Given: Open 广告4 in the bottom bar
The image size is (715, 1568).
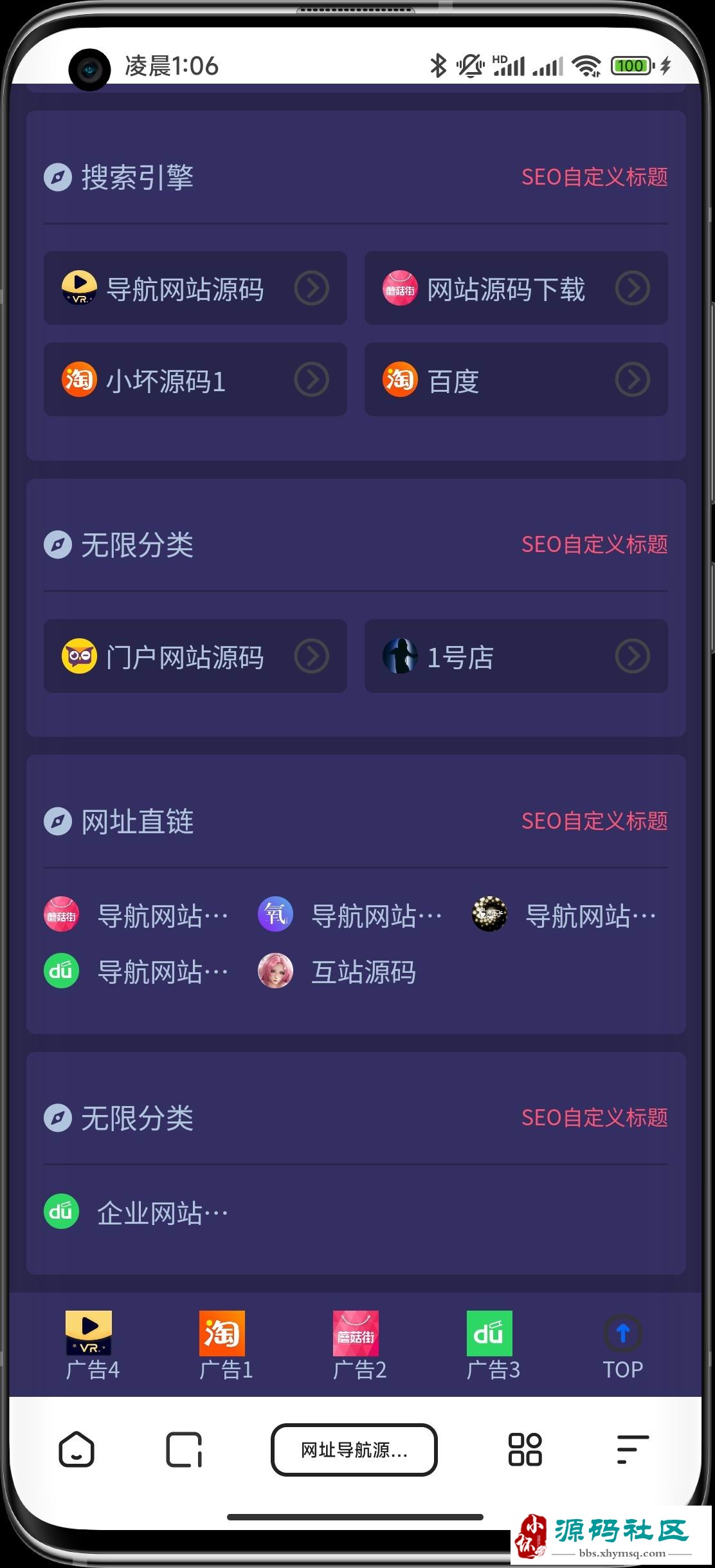Looking at the screenshot, I should [x=91, y=1345].
